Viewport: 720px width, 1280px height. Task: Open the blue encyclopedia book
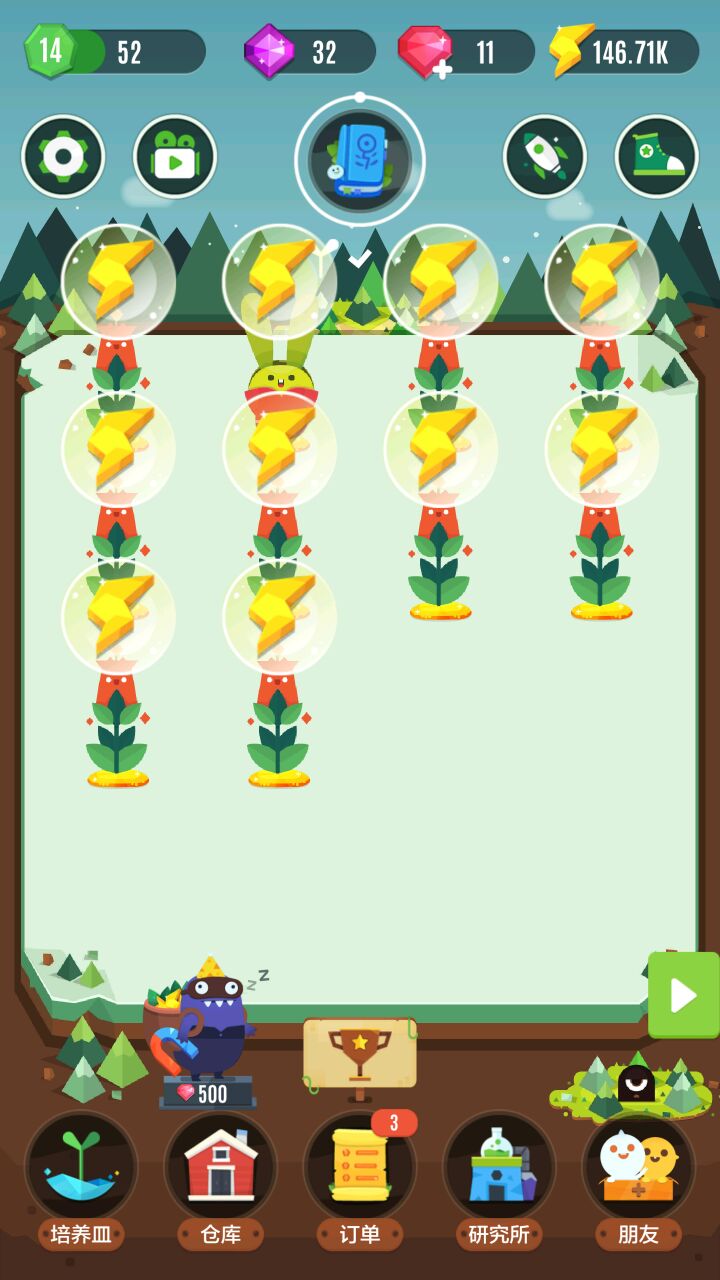coord(360,160)
